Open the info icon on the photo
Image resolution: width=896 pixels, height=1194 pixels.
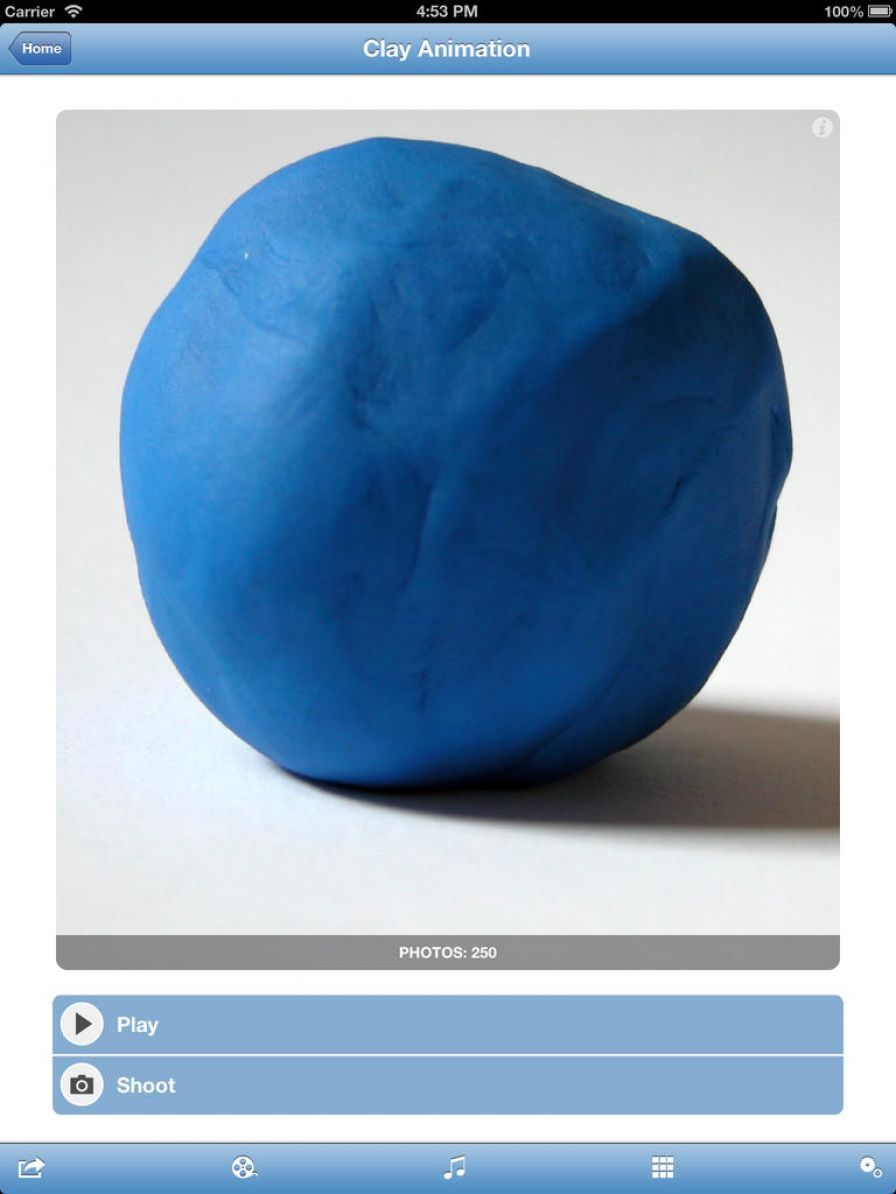(822, 127)
